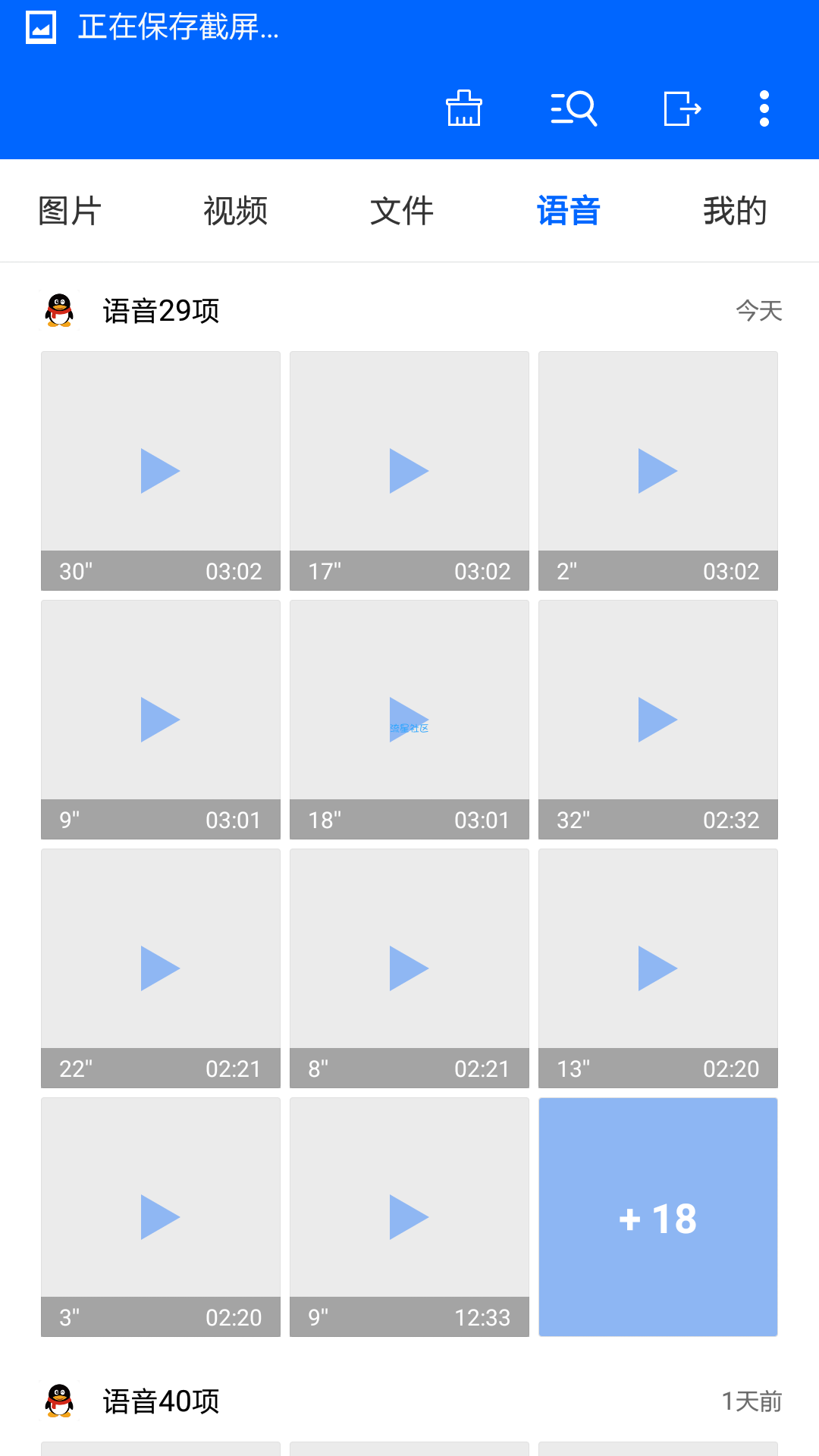Image resolution: width=819 pixels, height=1456 pixels.
Task: Tap the export icon in toolbar
Action: pyautogui.click(x=682, y=108)
